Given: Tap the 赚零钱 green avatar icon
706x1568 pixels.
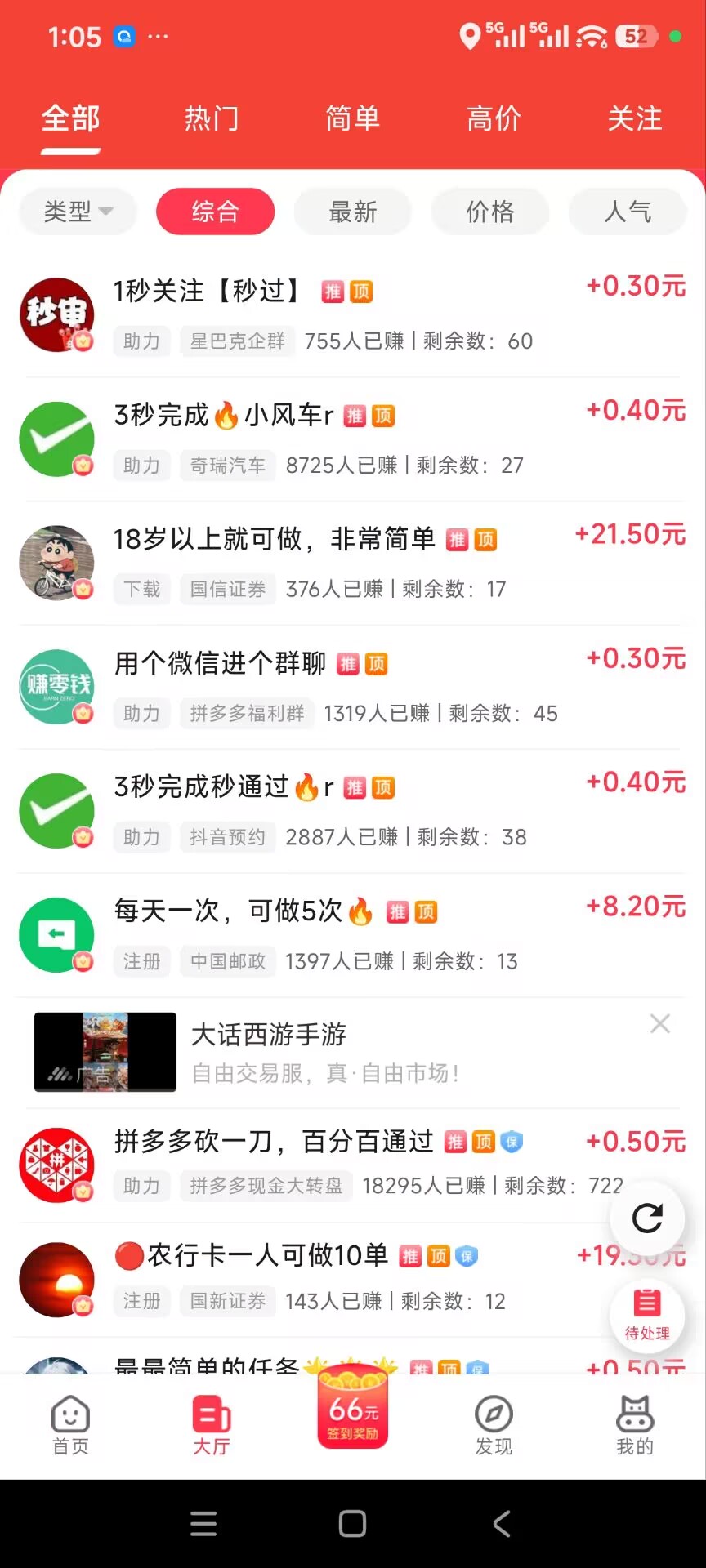Looking at the screenshot, I should point(56,686).
